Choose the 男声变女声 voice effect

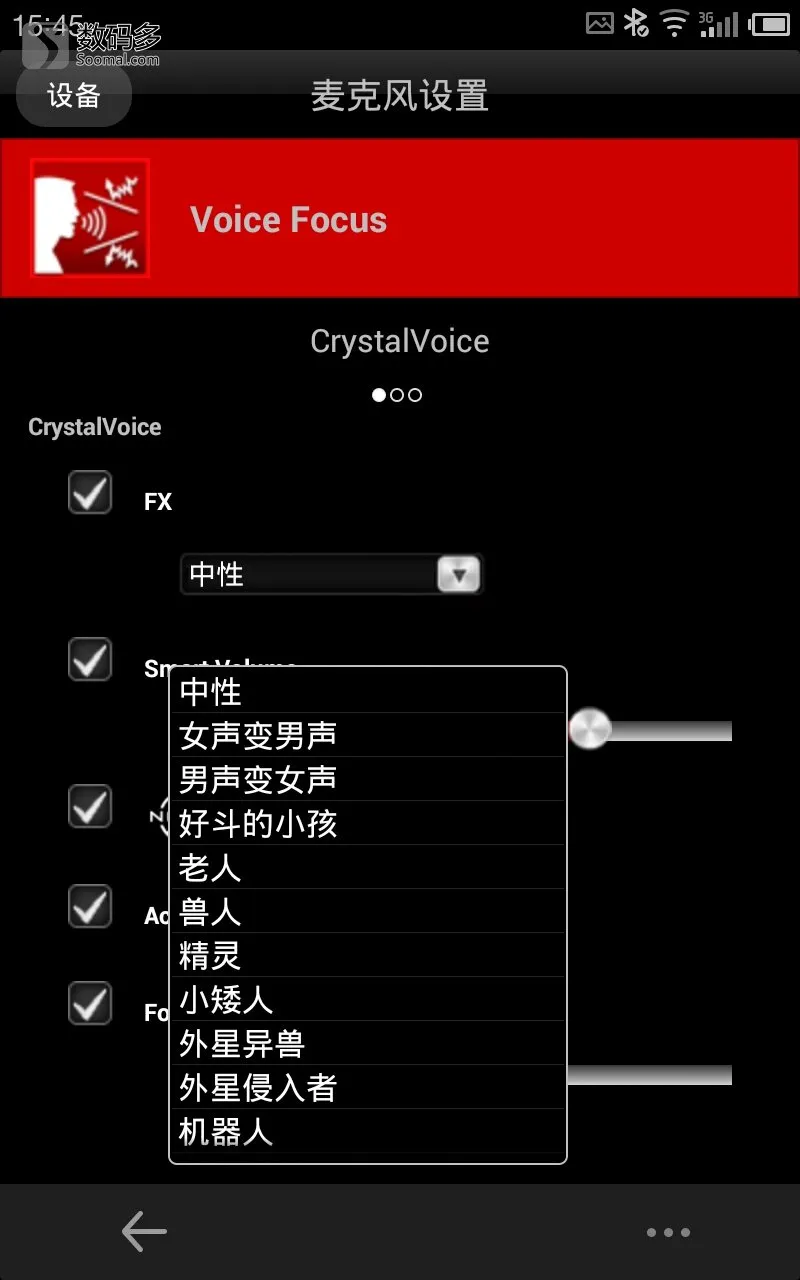coord(368,780)
